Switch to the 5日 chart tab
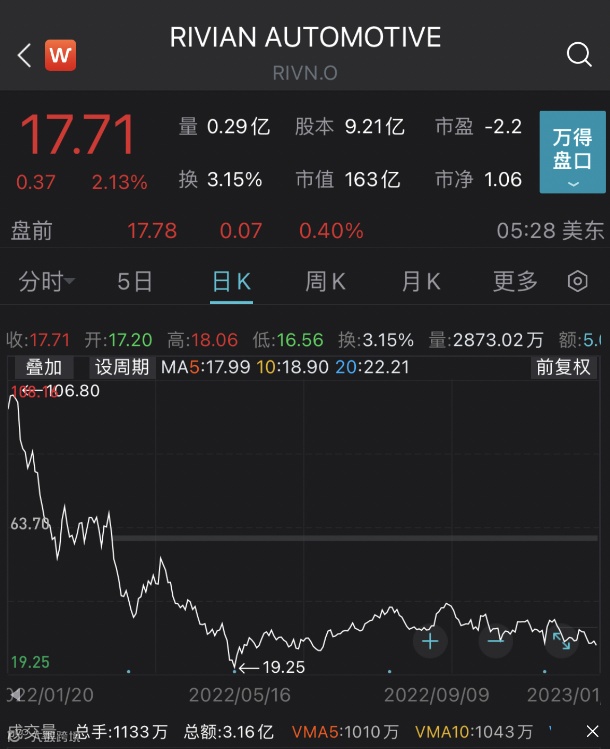 pos(135,282)
